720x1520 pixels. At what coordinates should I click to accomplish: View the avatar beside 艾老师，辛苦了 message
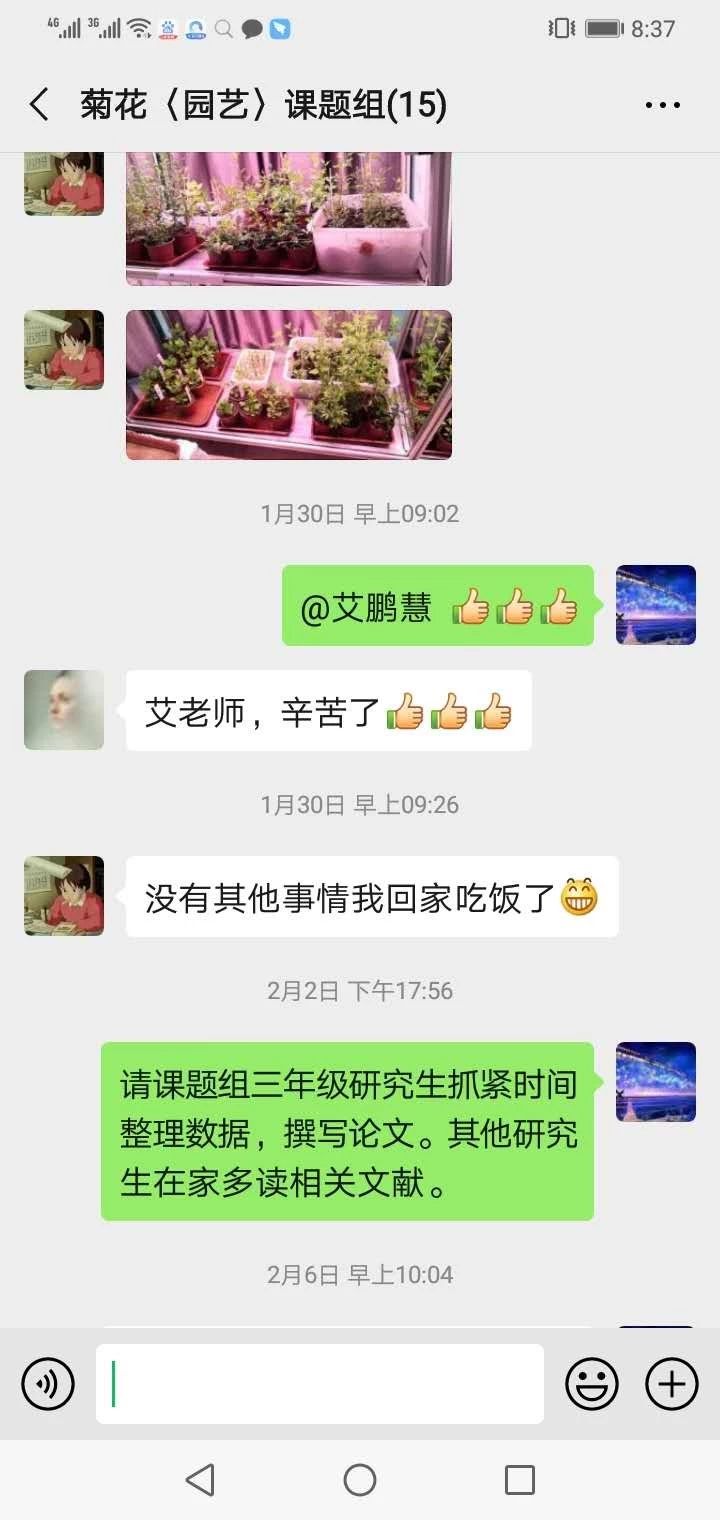click(x=64, y=710)
